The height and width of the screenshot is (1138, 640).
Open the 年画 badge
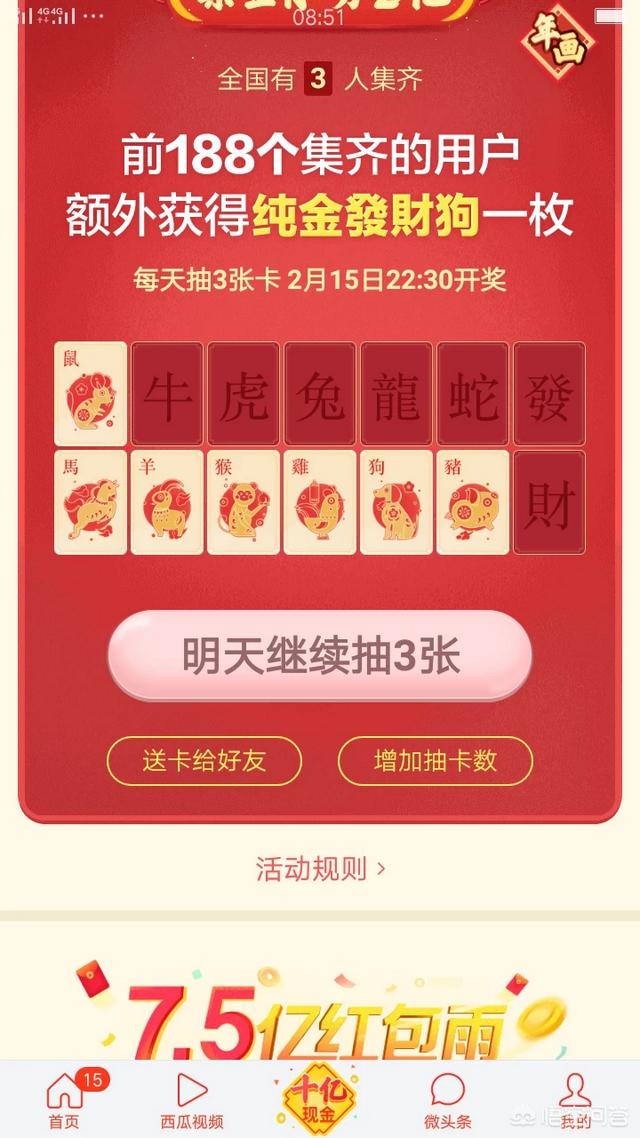(x=559, y=39)
